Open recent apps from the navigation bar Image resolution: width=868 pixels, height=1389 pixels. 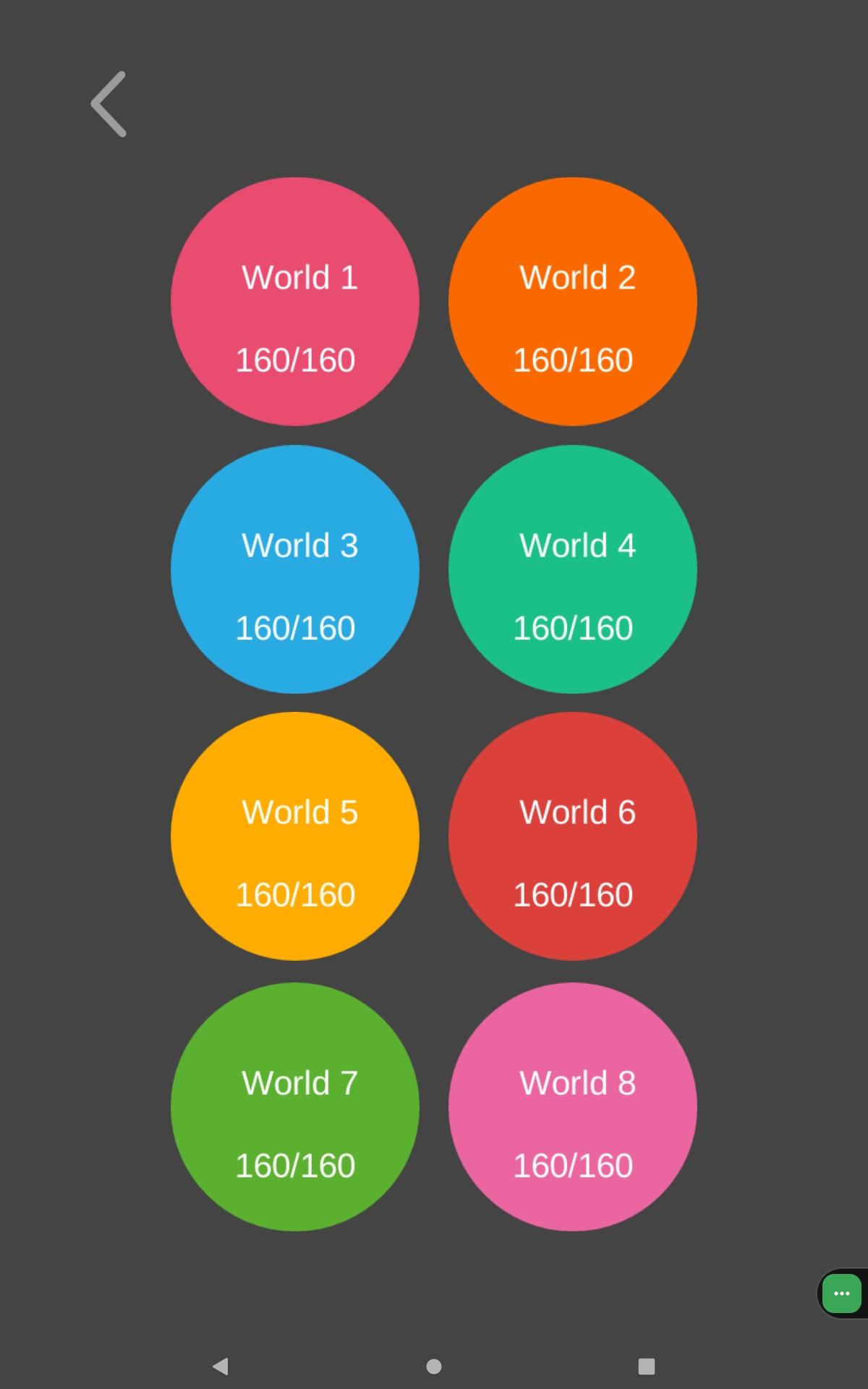tap(647, 1366)
